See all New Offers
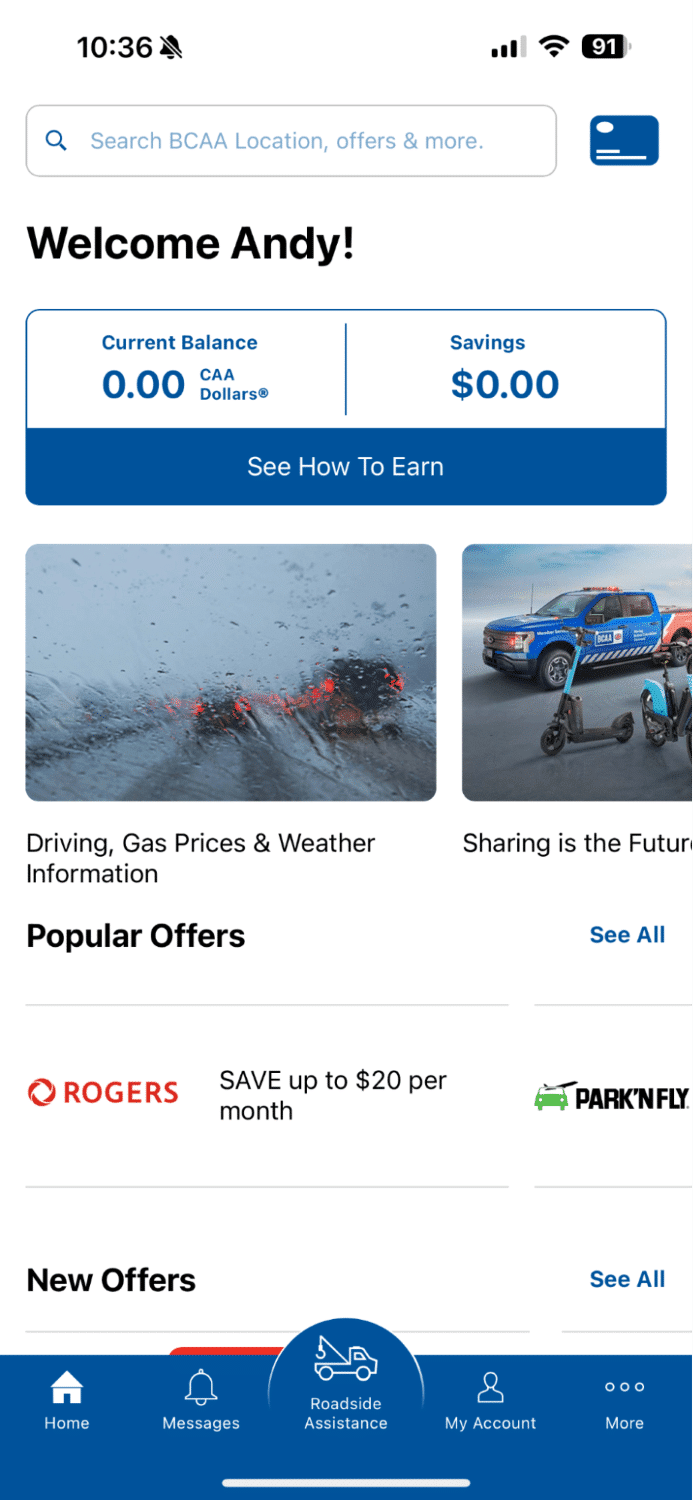Screen dimensions: 693x1500 (627, 1279)
